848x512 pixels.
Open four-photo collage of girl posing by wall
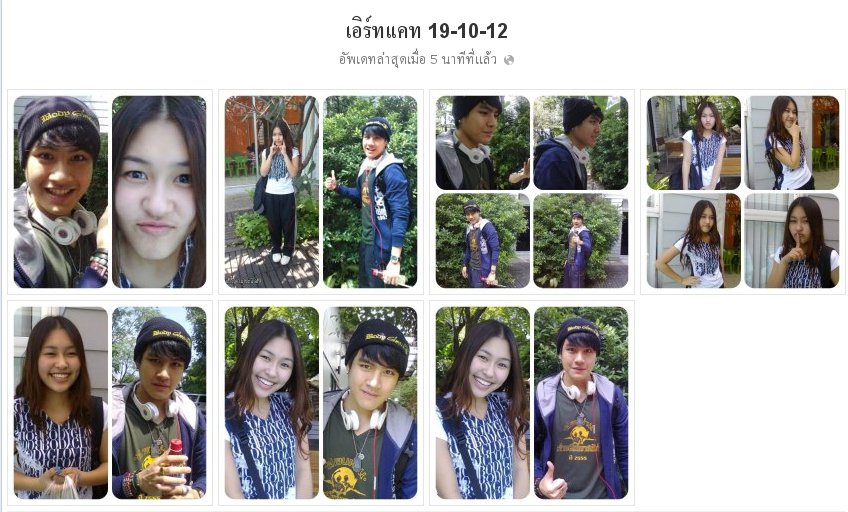click(x=743, y=192)
